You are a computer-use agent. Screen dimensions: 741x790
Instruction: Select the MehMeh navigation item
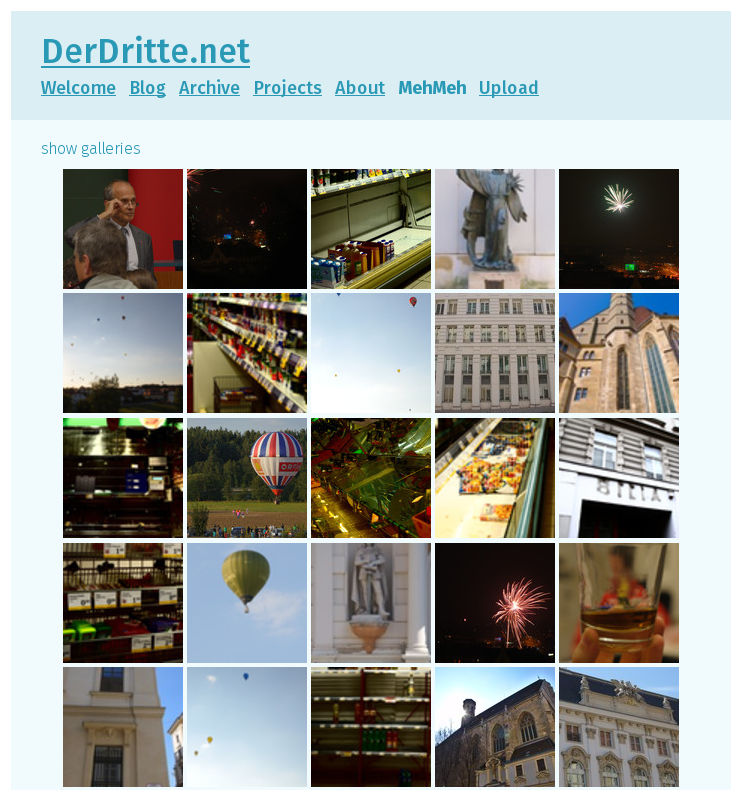tap(432, 88)
